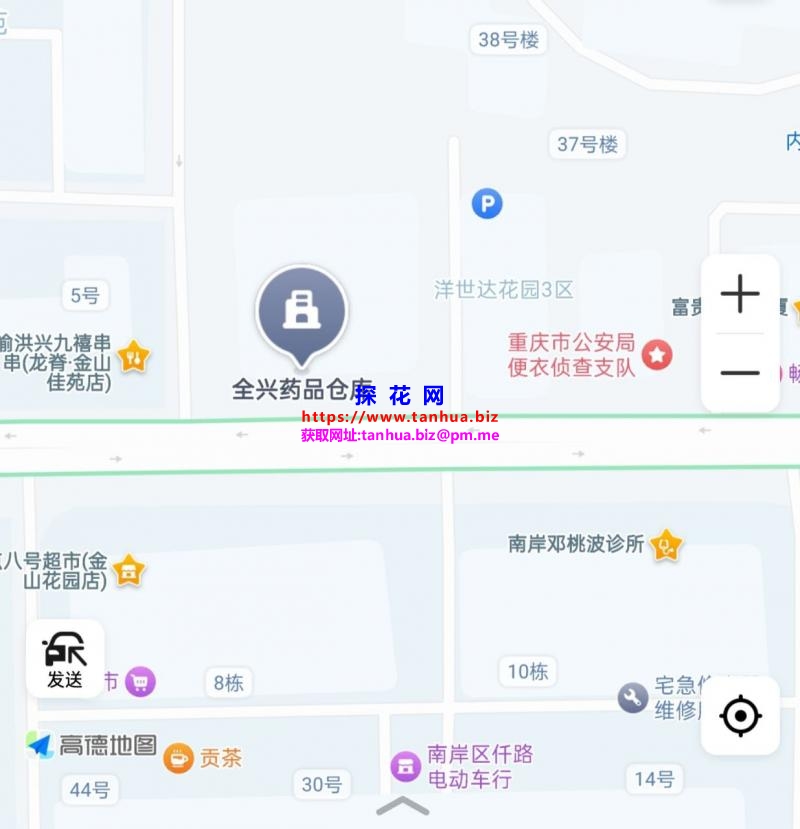Open the 南岸邓桃波诊所 clinic marker
800x829 pixels.
(x=665, y=545)
